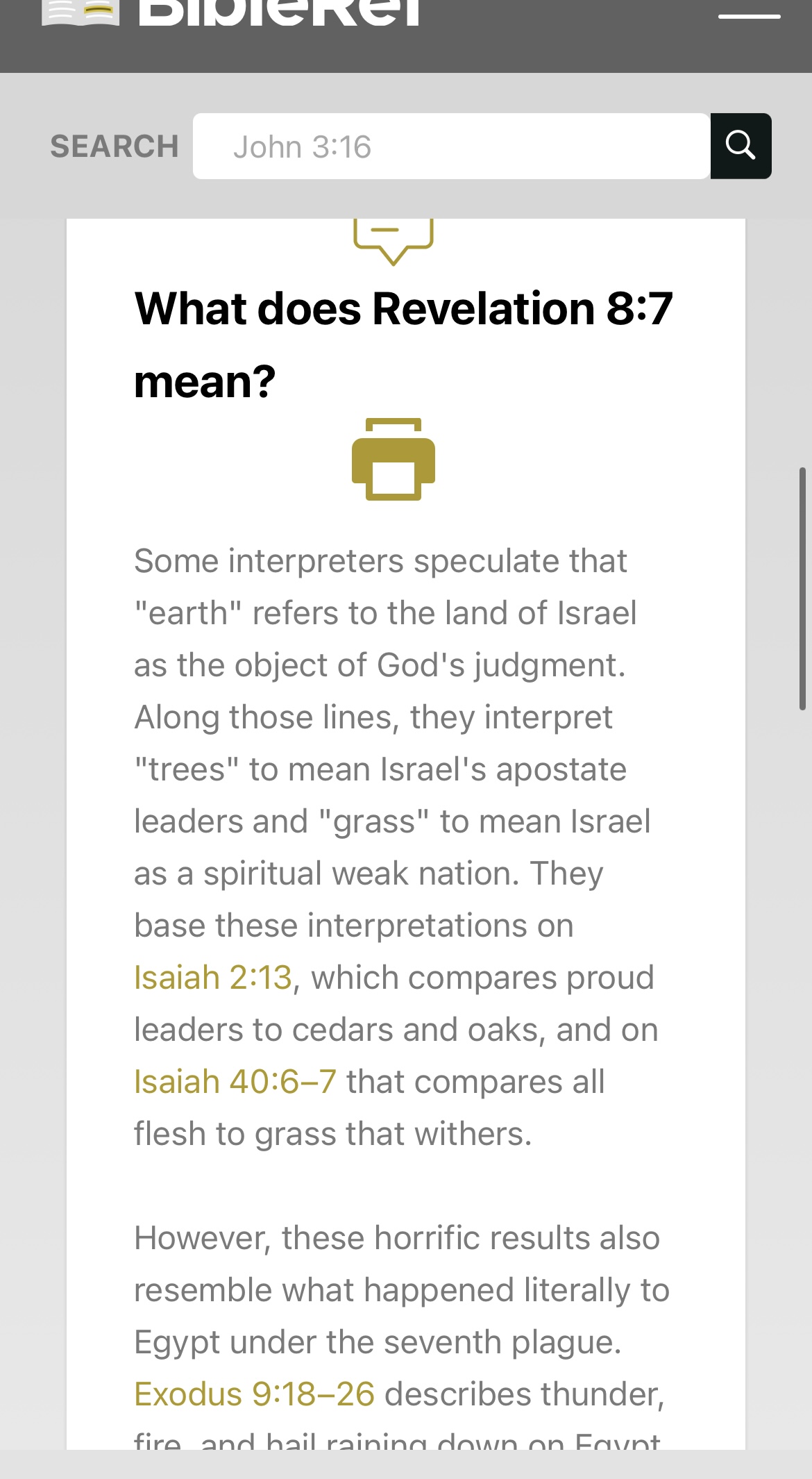Tap the search field showing John 3:16
812x1479 pixels.
(451, 146)
